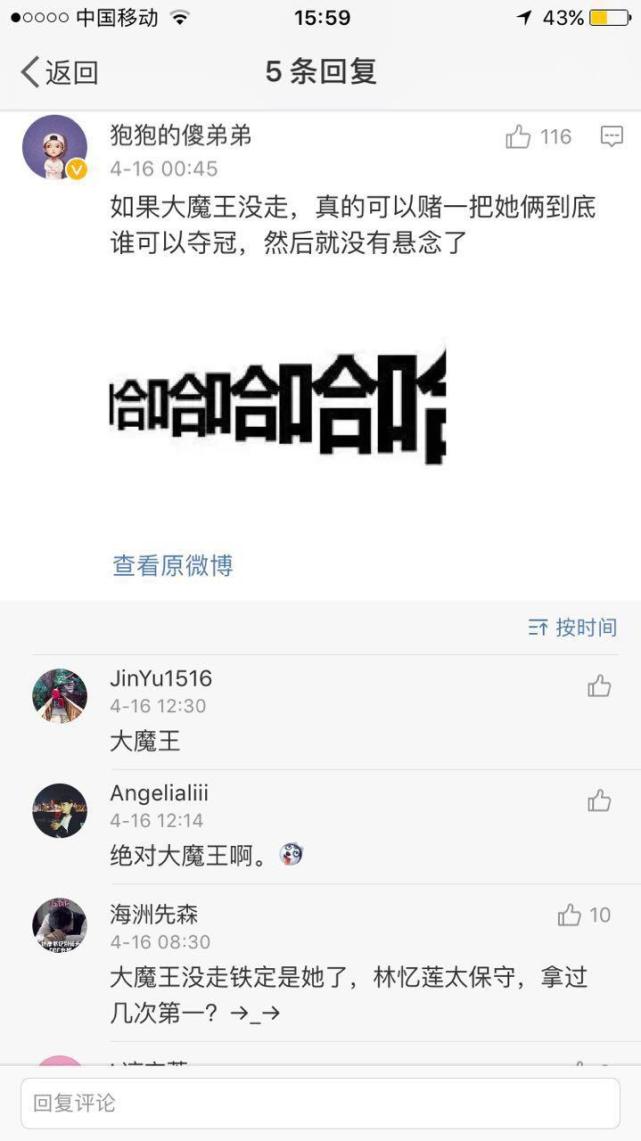Change sort order via 按时间

[572, 628]
